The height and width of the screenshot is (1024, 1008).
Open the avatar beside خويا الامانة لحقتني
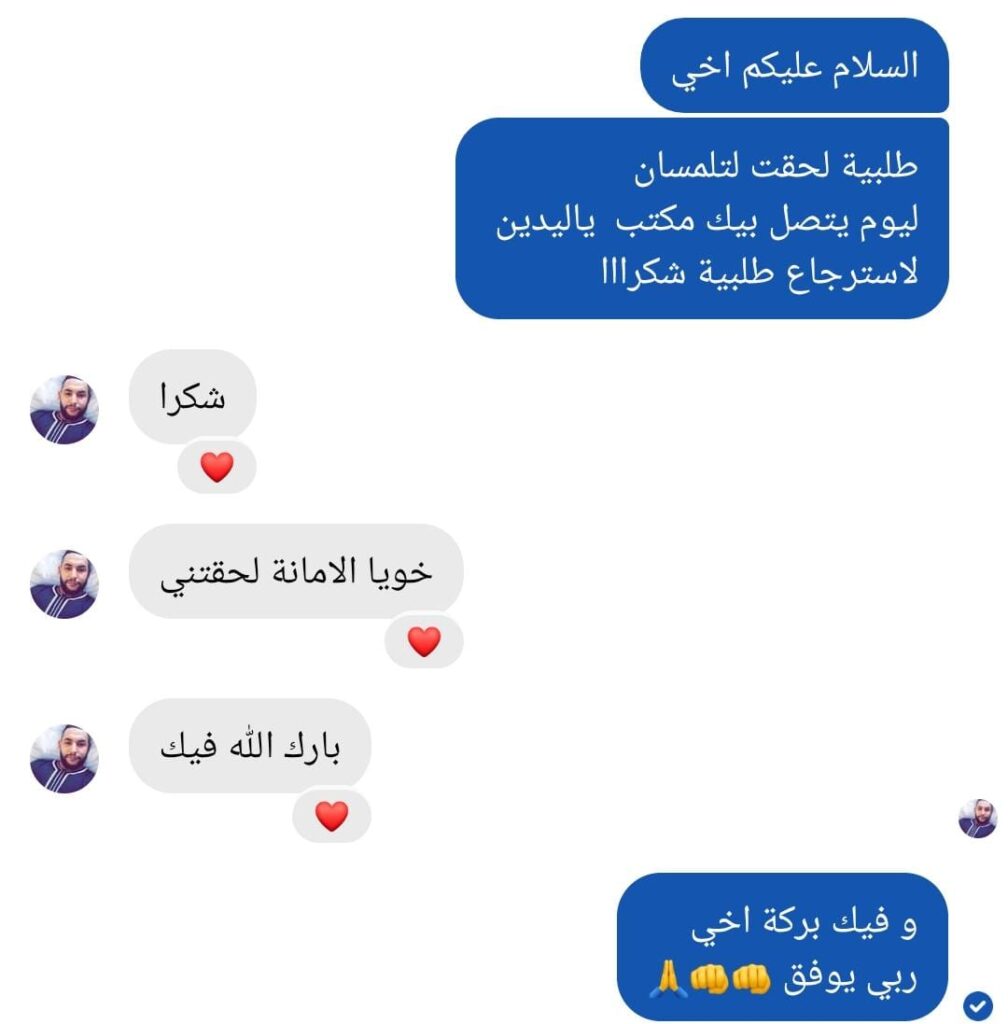[64, 584]
